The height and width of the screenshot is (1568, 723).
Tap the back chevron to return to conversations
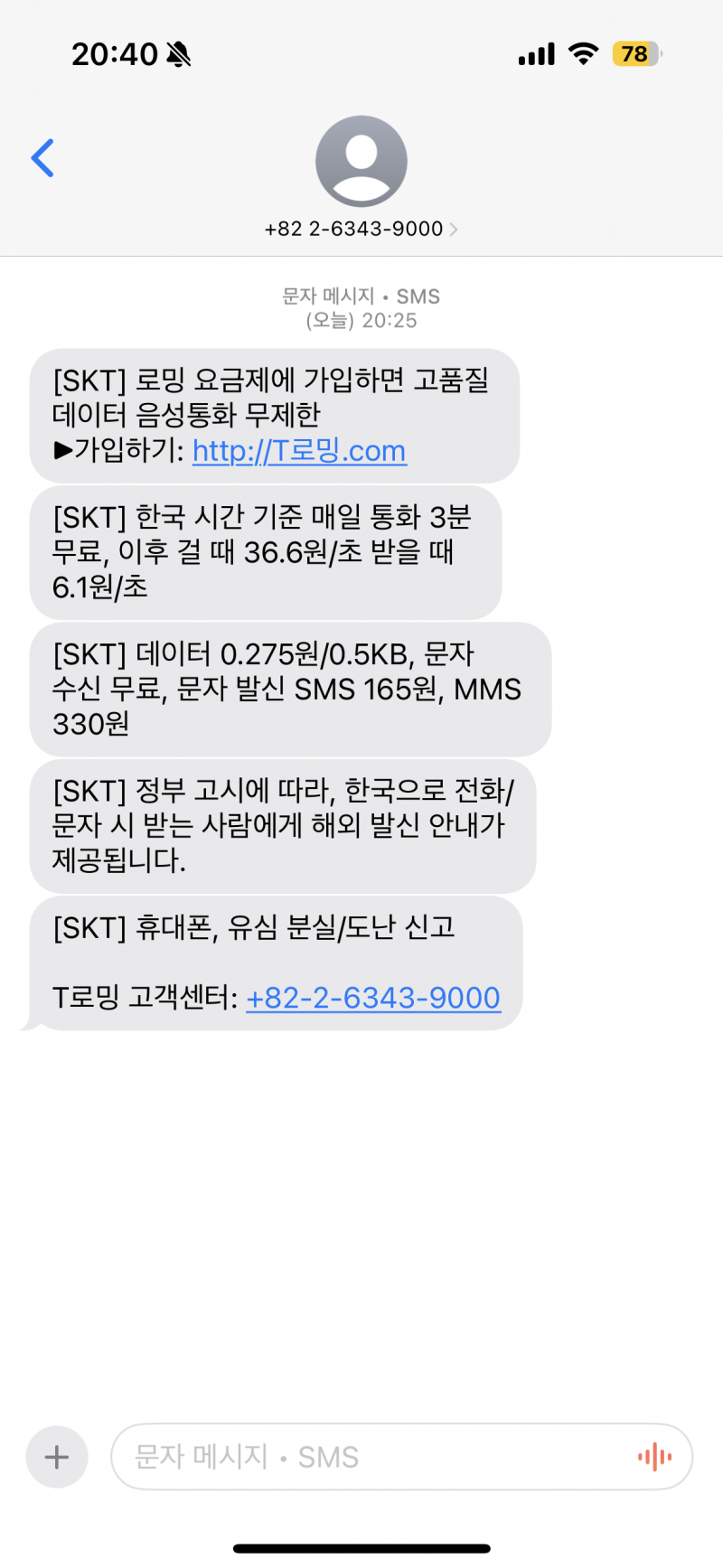[42, 158]
